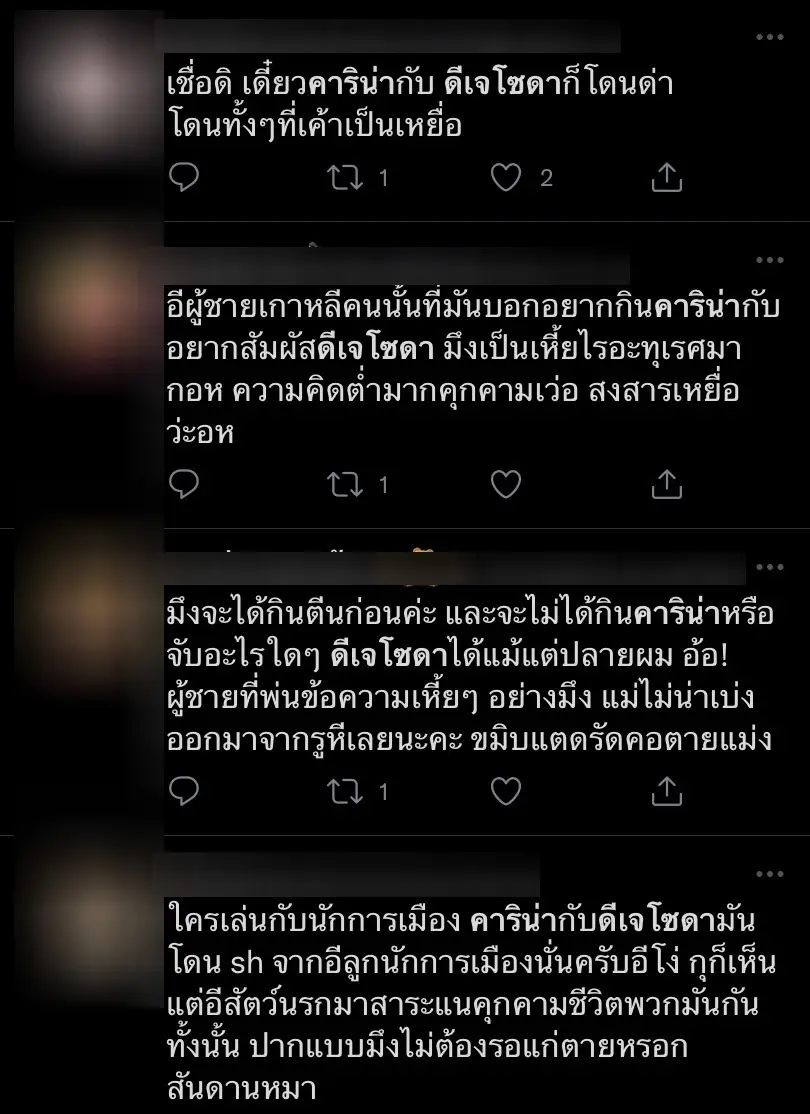Like the tweet starting "อีผู้ชายเกาหลี"

click(507, 485)
